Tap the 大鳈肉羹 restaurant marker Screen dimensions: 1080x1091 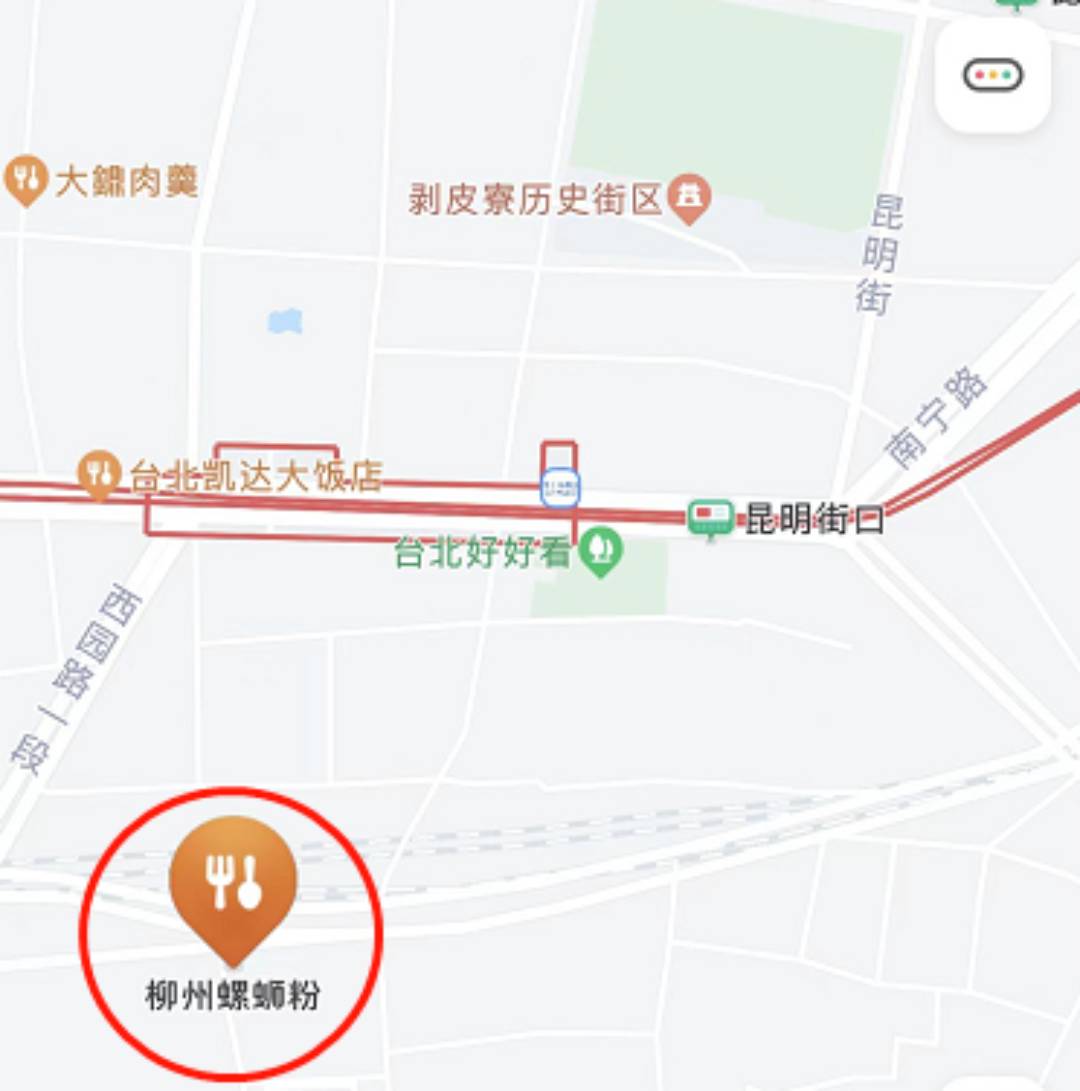(x=26, y=180)
